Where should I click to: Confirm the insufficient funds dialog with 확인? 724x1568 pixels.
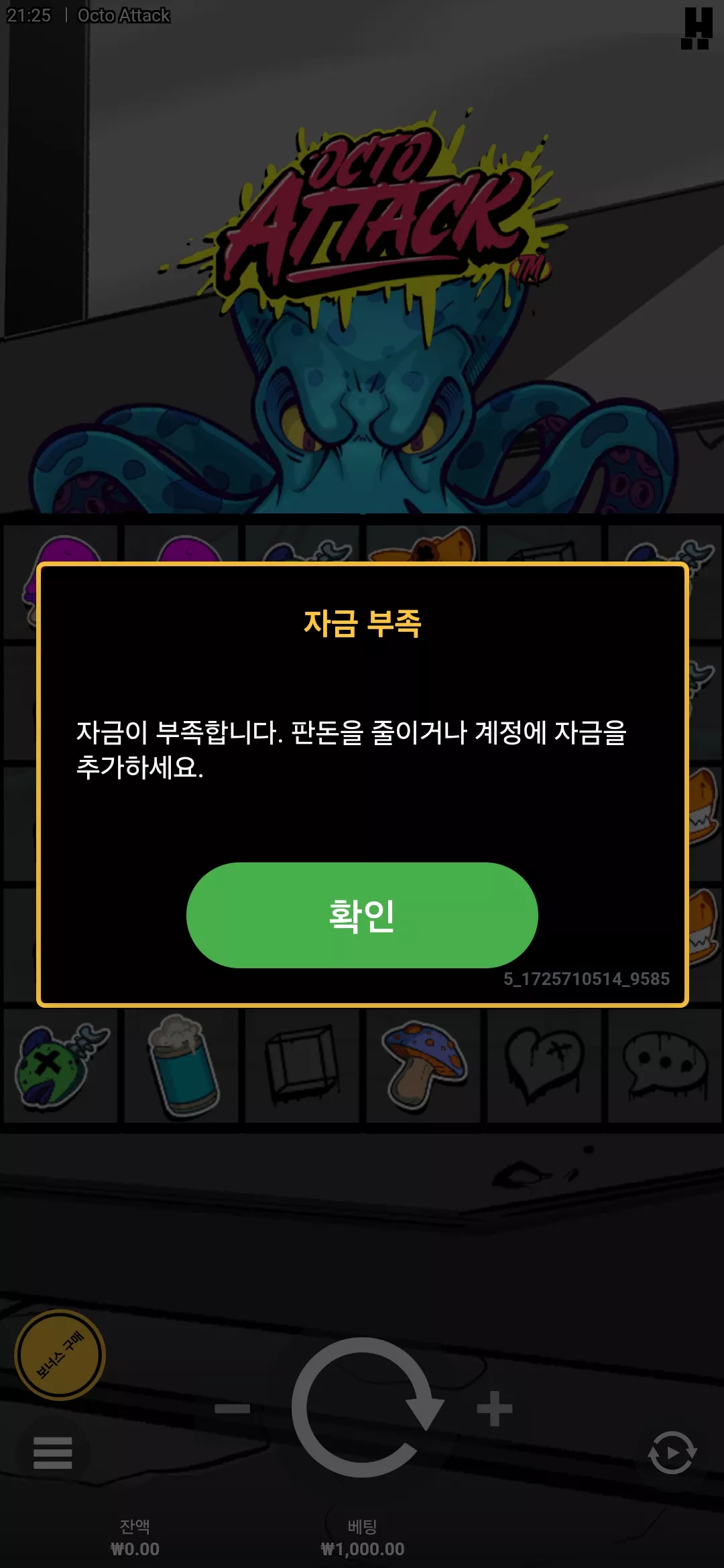tap(362, 915)
